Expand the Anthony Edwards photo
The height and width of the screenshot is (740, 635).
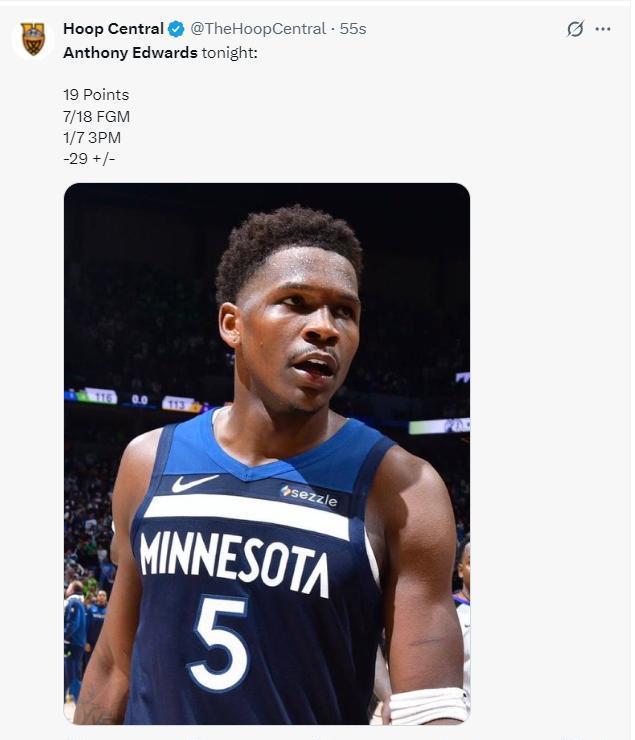coord(267,453)
